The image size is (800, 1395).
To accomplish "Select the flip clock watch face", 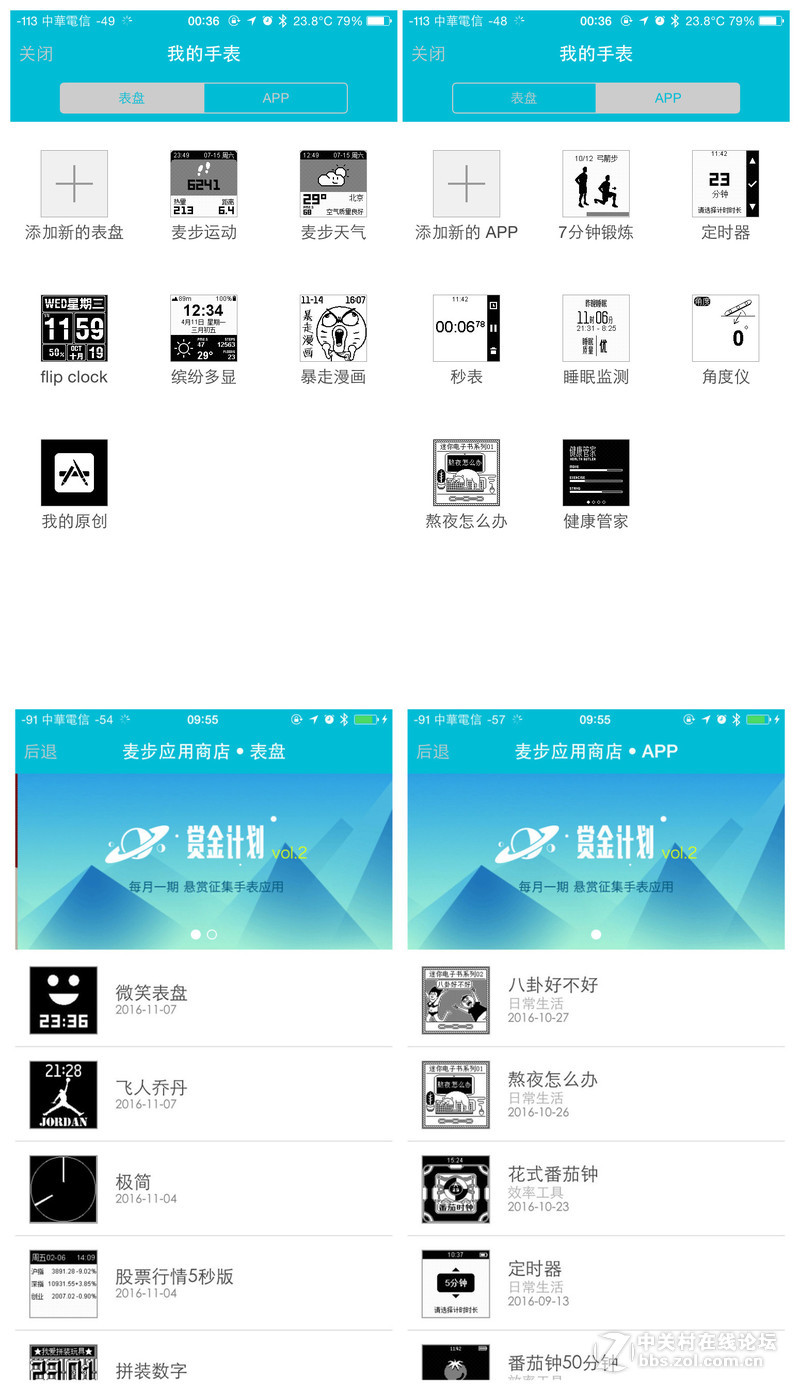I will tap(73, 327).
